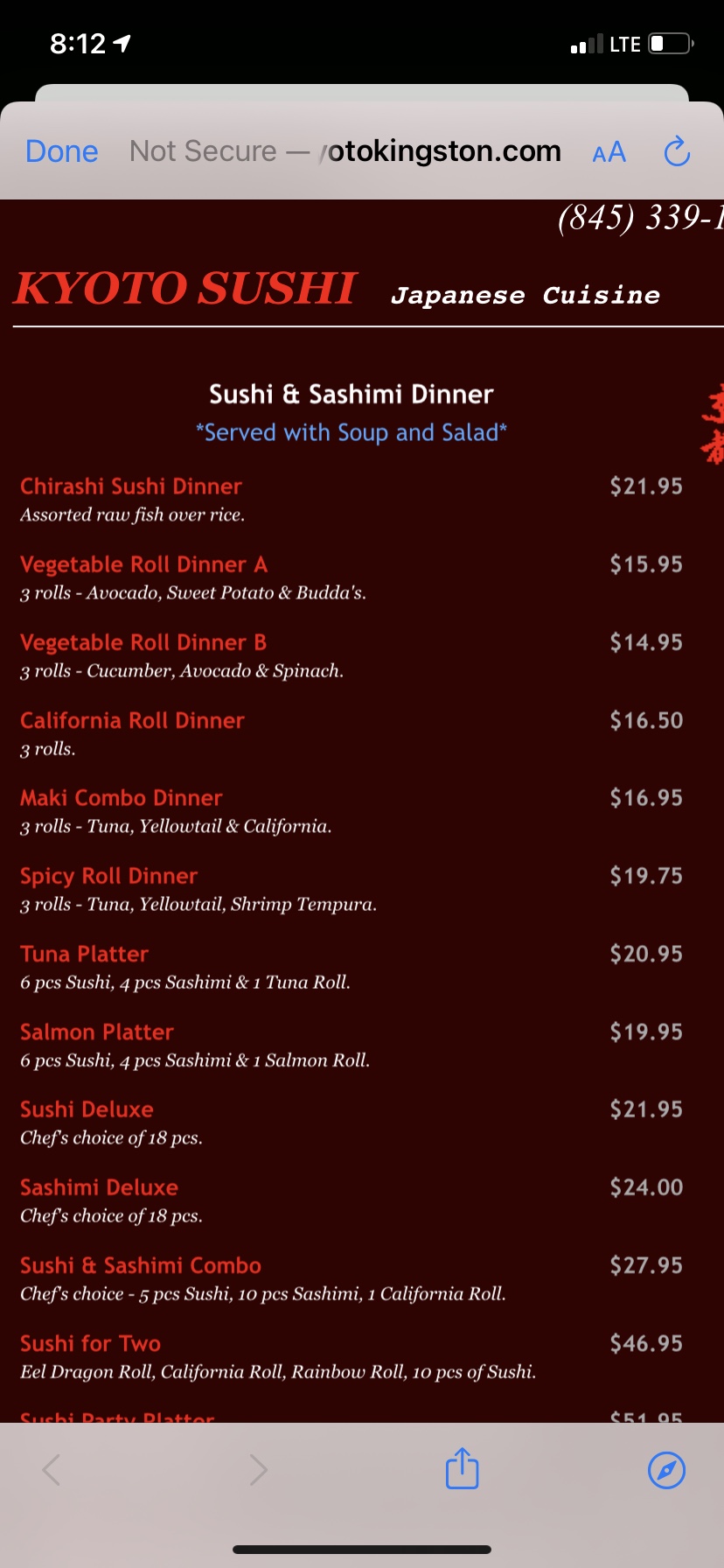Tap Done to close the browser view
This screenshot has width=724, height=1568.
pyautogui.click(x=61, y=151)
